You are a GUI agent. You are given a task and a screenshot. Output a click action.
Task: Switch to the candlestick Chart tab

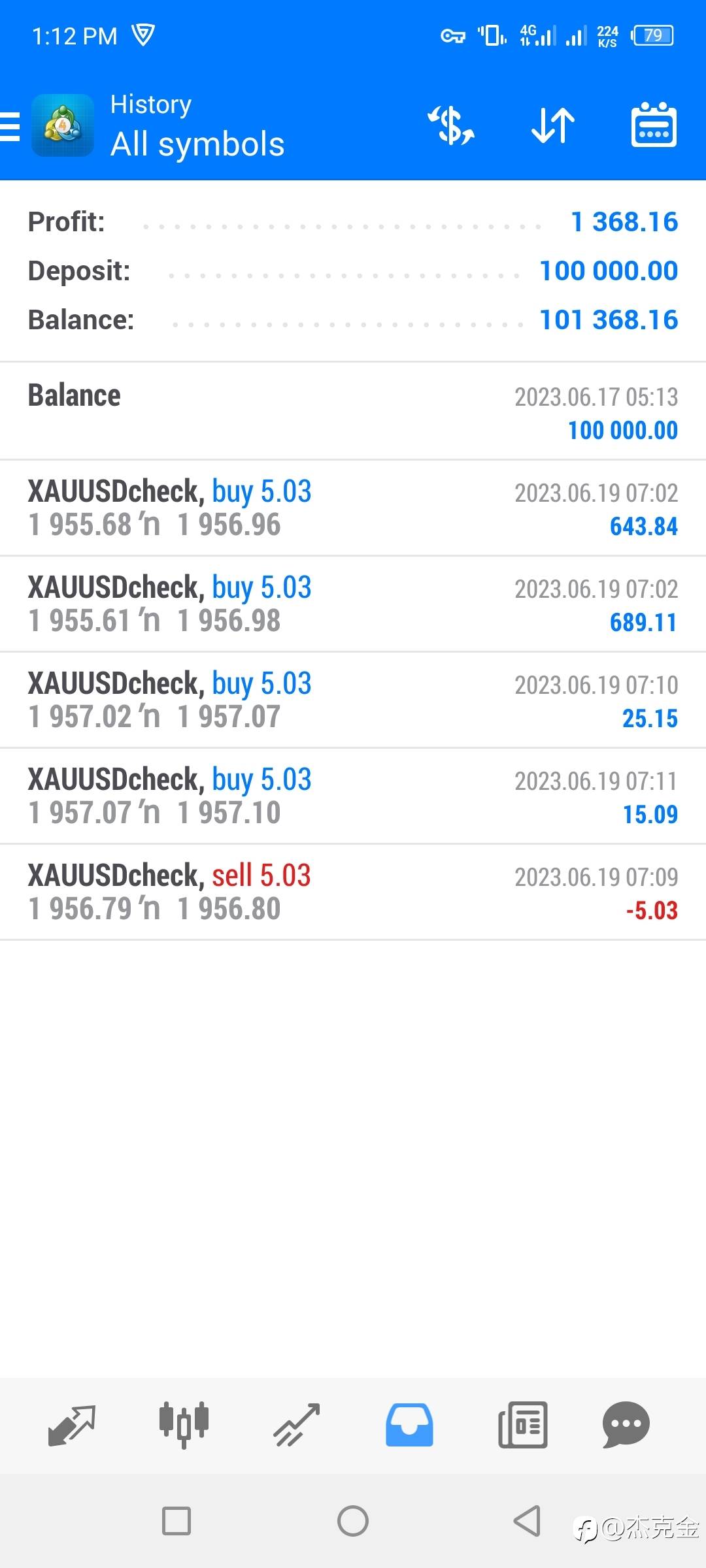(184, 1424)
